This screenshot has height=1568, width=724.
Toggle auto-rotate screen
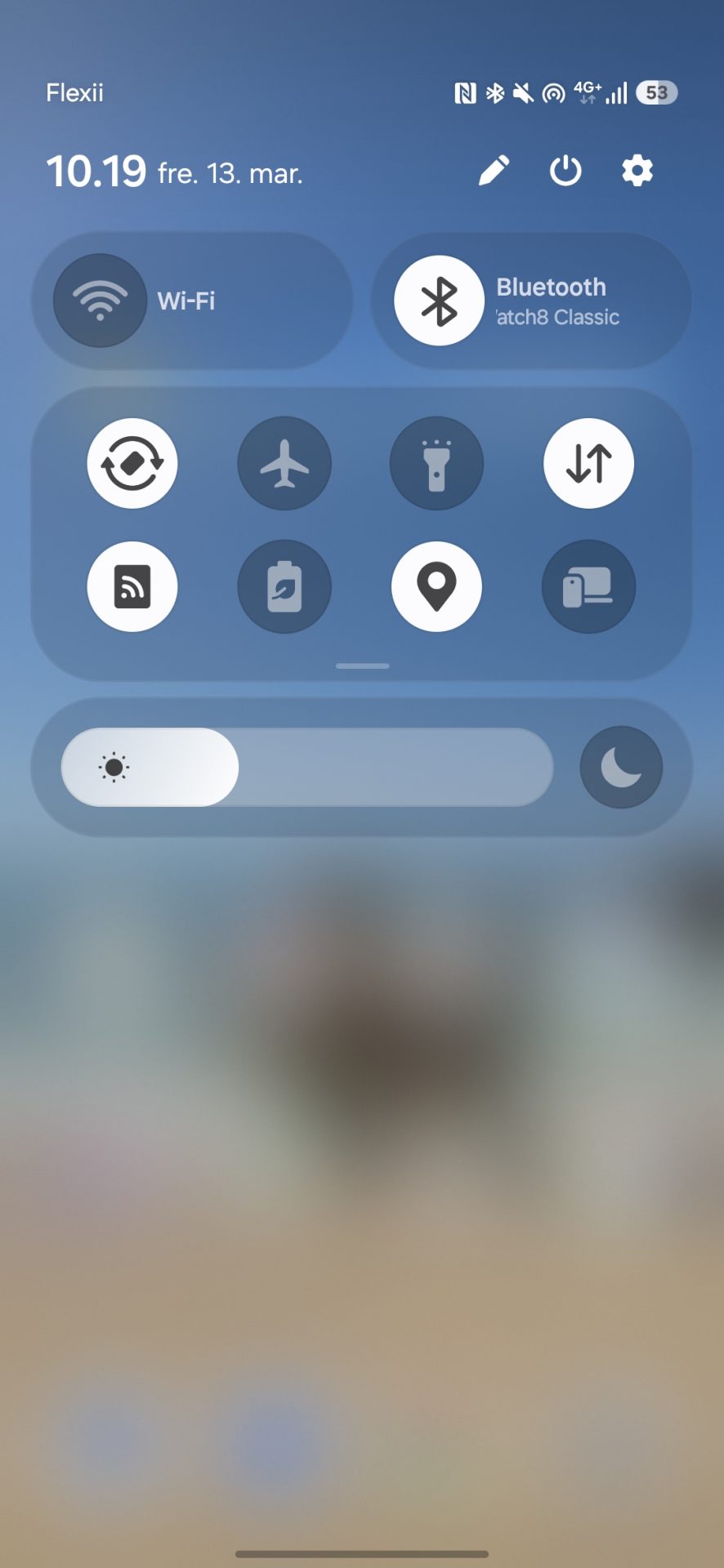coord(132,463)
